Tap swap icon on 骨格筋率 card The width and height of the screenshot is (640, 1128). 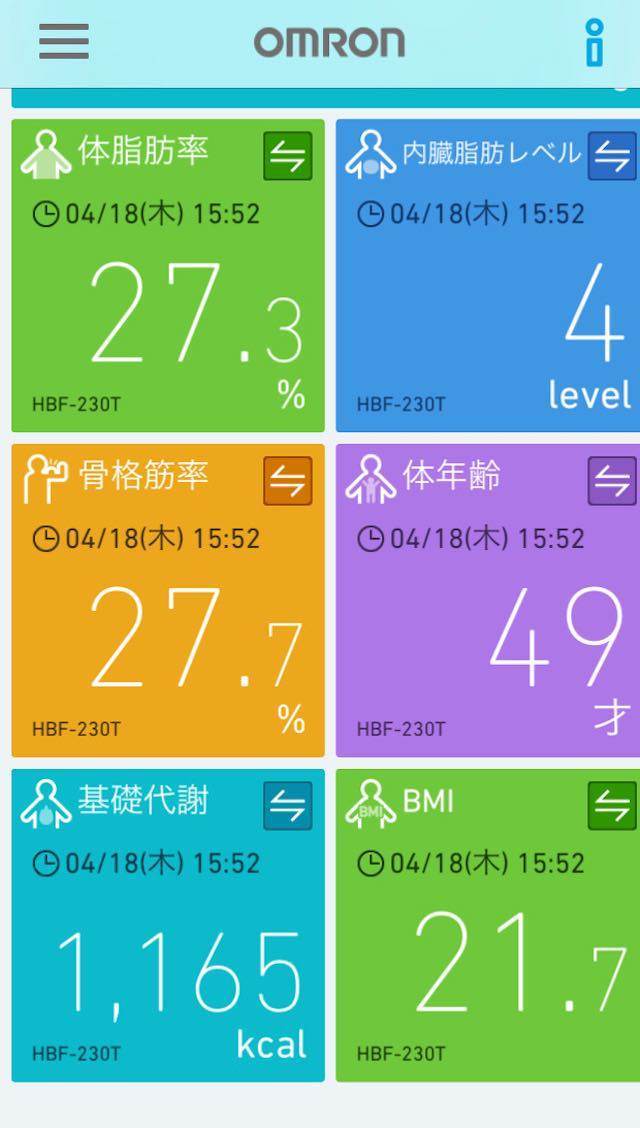[x=288, y=481]
